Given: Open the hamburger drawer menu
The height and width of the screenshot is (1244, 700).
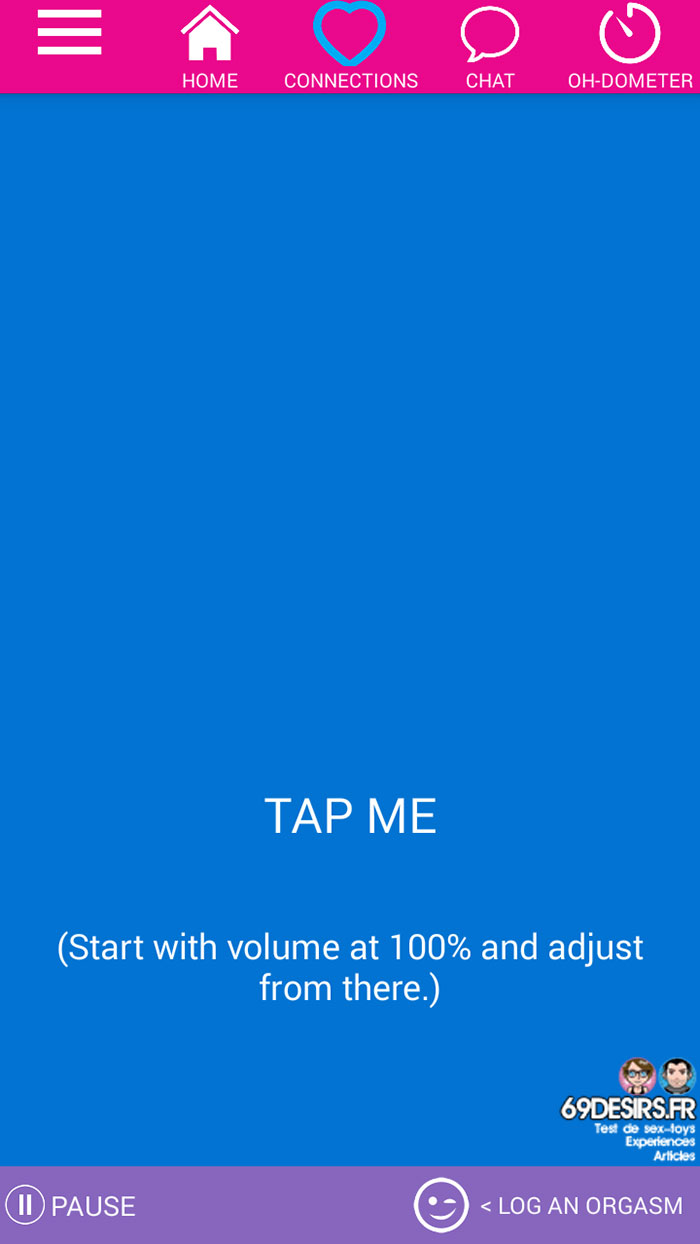Looking at the screenshot, I should click(x=69, y=32).
